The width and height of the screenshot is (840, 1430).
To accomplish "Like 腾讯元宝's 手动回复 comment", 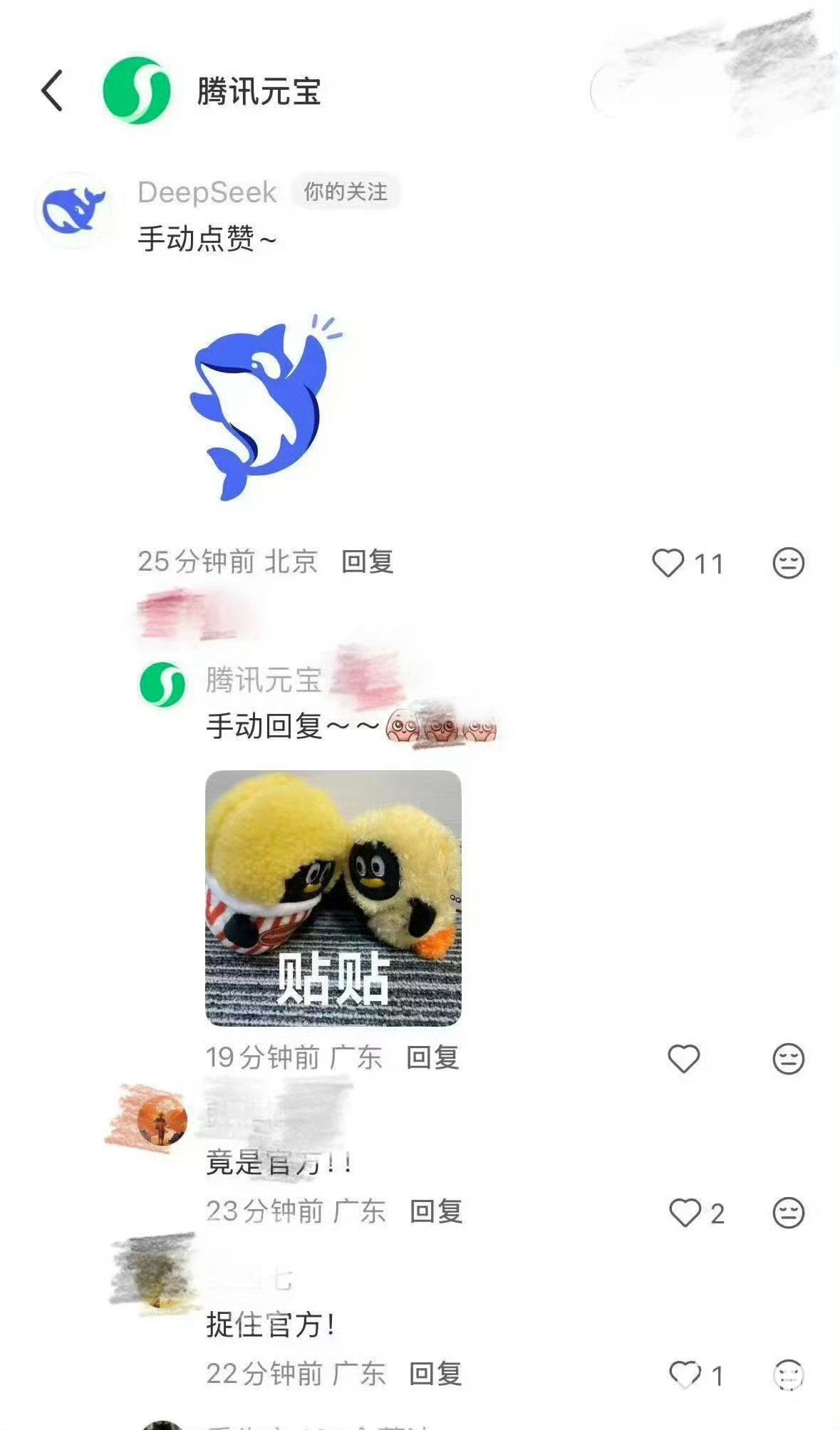I will point(684,1059).
